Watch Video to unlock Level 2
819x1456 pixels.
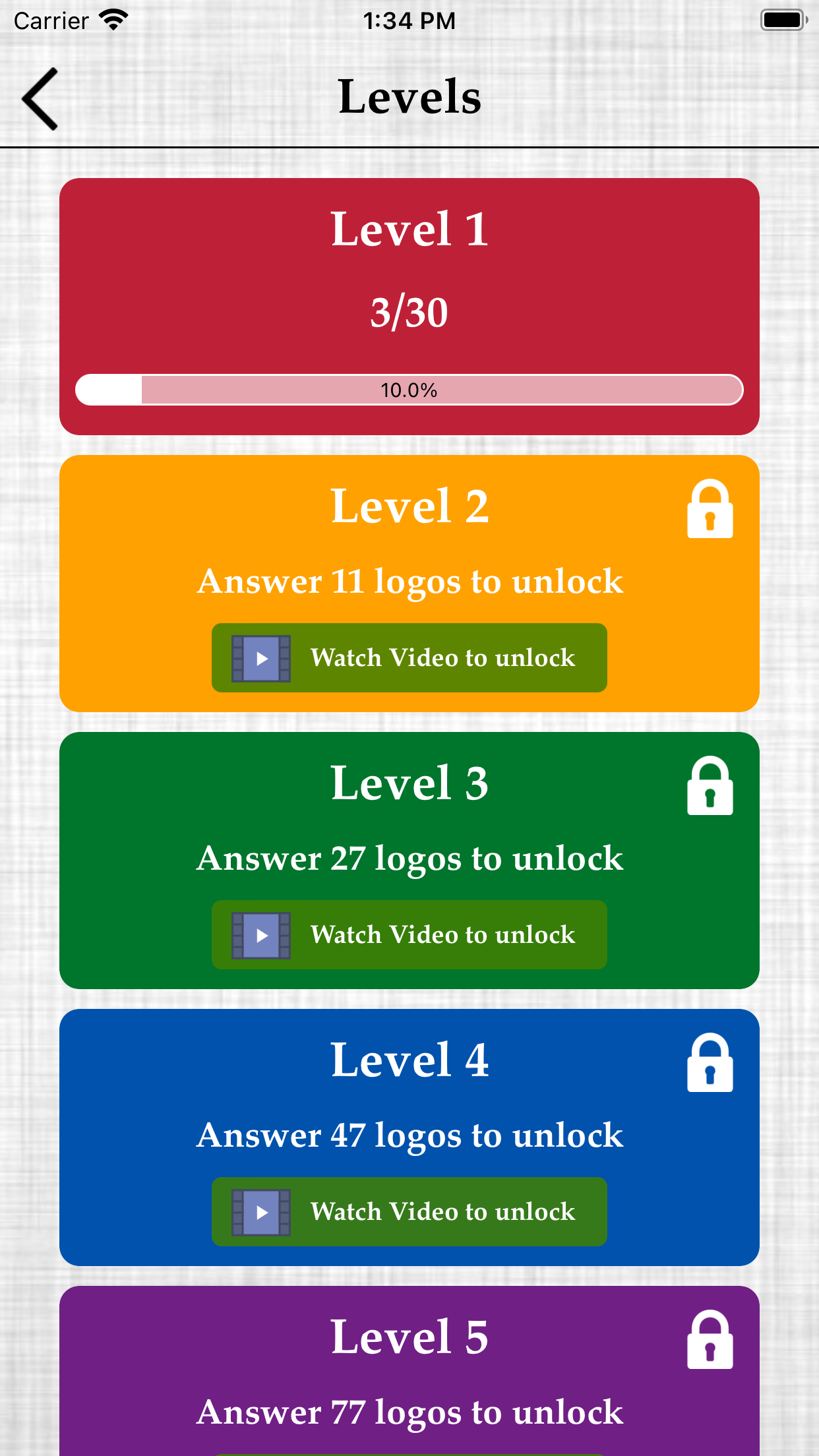pyautogui.click(x=409, y=657)
